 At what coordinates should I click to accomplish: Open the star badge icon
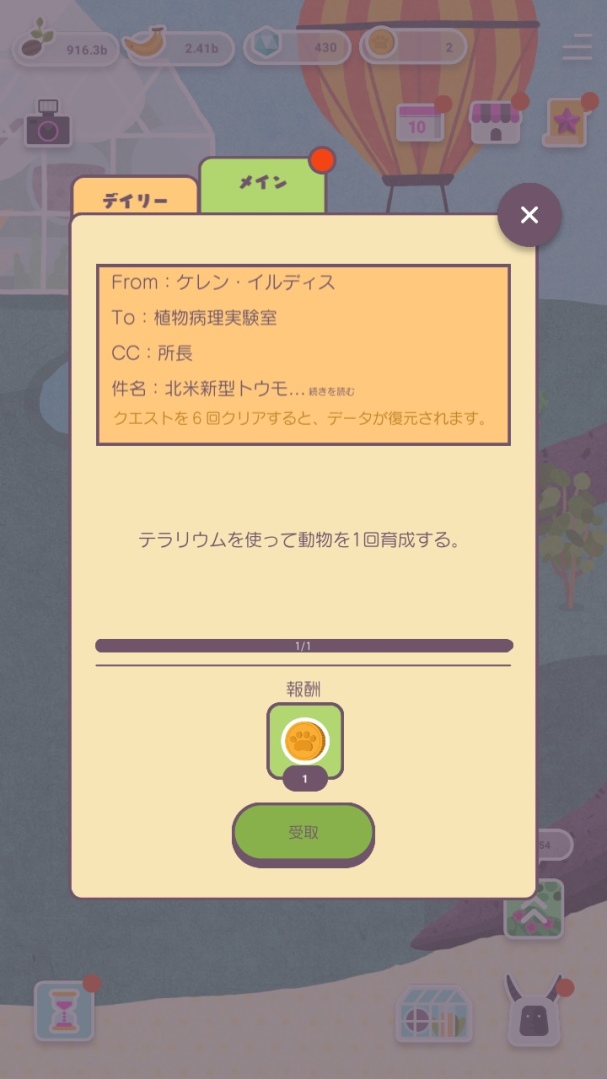click(568, 122)
